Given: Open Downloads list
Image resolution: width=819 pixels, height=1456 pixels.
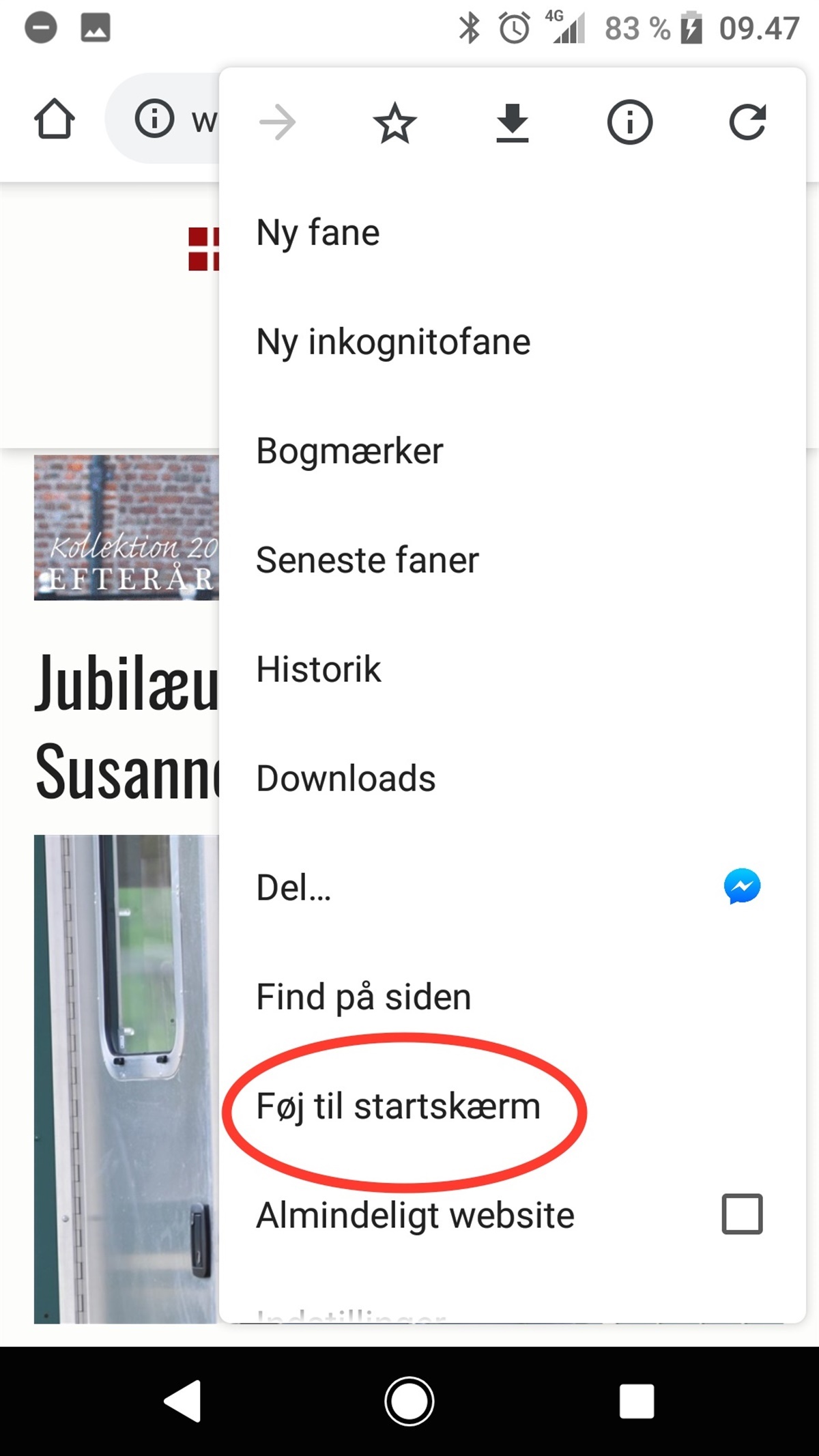Looking at the screenshot, I should click(345, 779).
